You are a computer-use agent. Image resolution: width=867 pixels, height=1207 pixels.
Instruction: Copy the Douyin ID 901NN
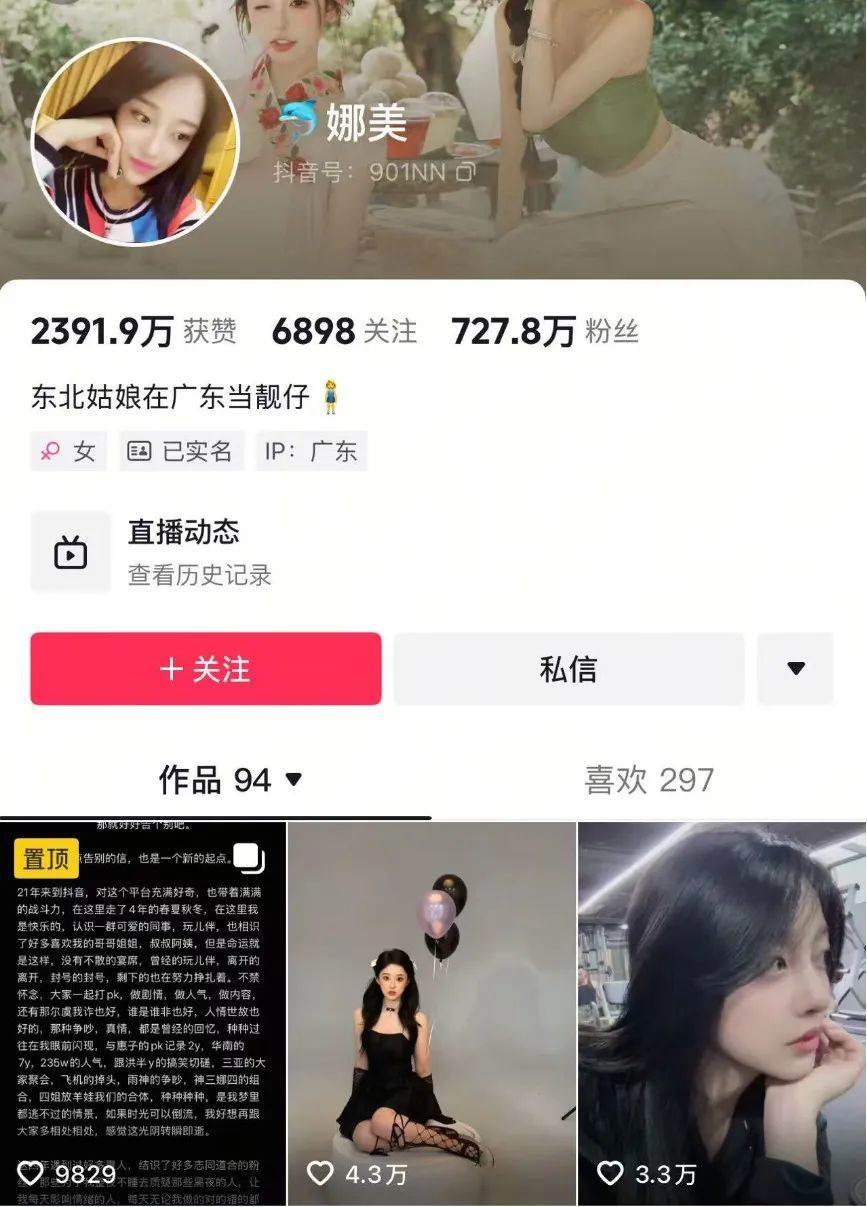pos(465,172)
